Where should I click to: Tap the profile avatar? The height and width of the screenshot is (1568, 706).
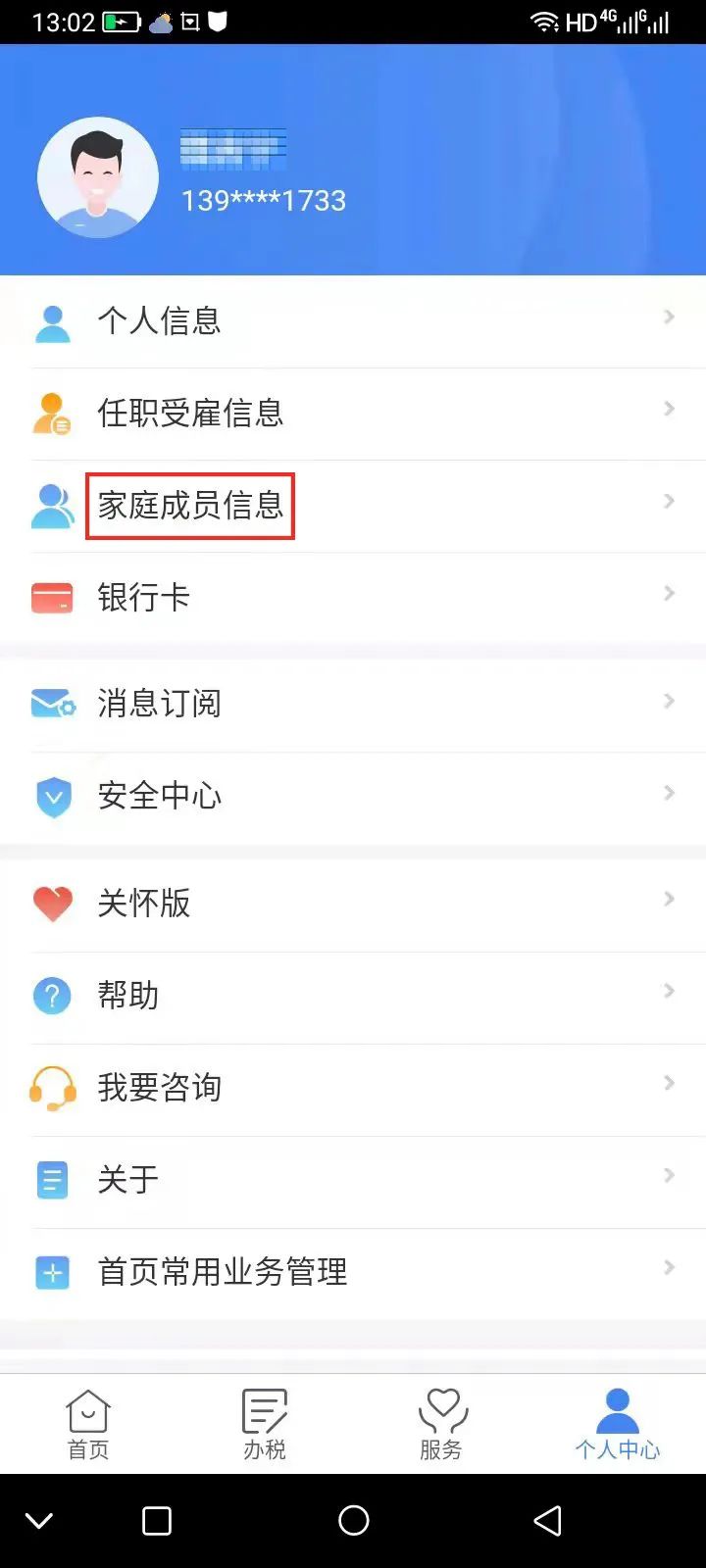point(98,177)
